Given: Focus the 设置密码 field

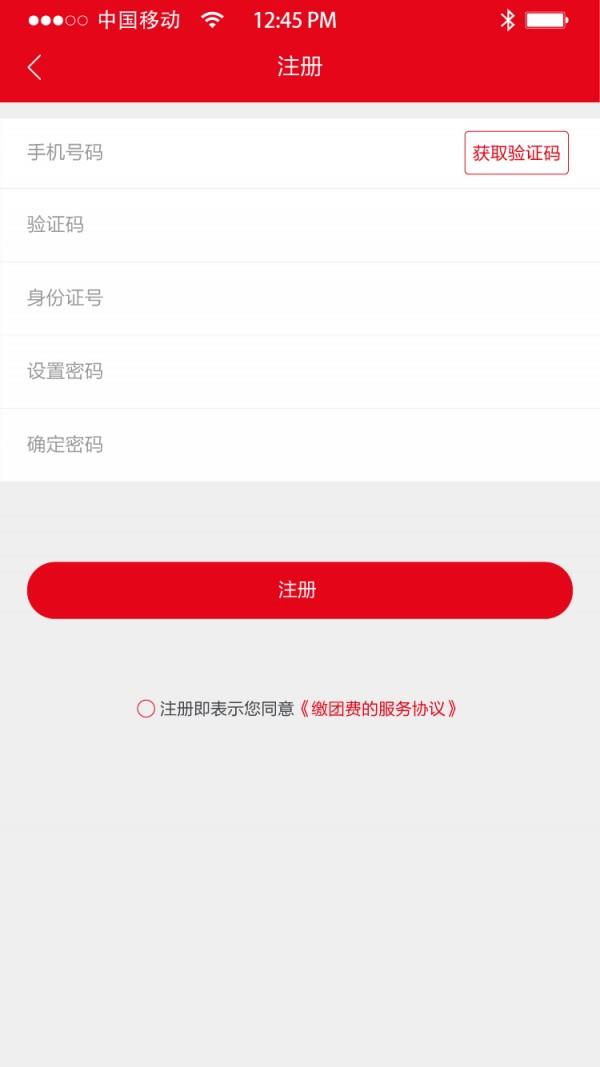Looking at the screenshot, I should pyautogui.click(x=300, y=372).
